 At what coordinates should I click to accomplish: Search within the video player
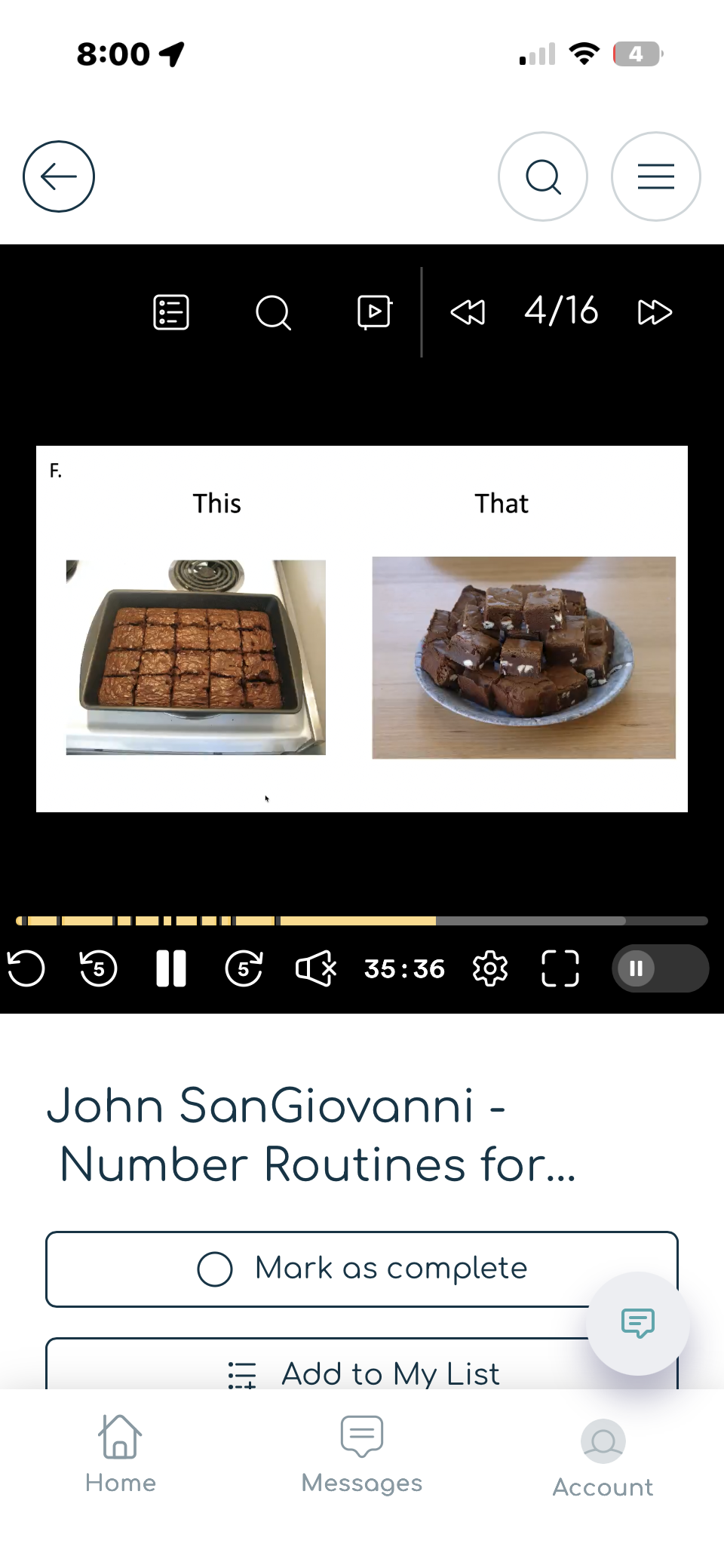point(273,312)
